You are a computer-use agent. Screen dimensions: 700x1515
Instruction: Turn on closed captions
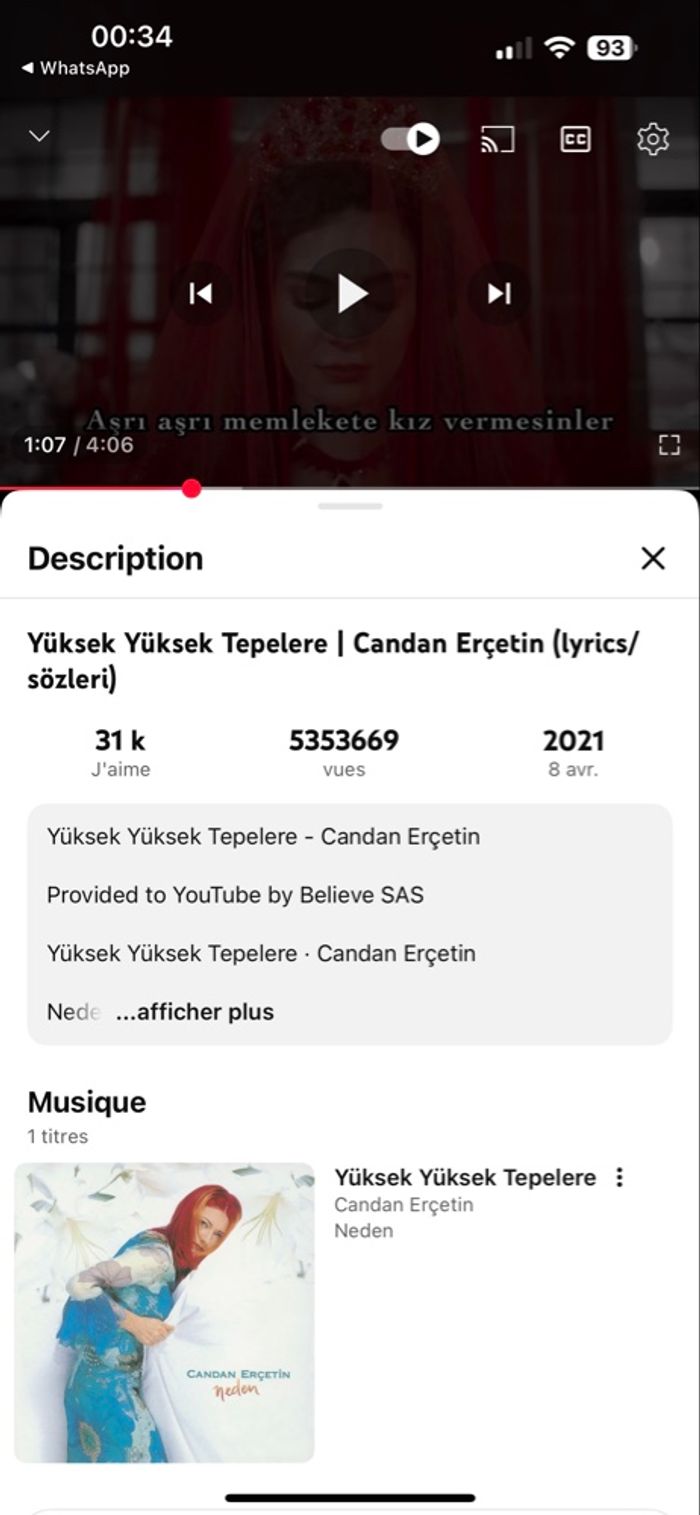(x=575, y=139)
